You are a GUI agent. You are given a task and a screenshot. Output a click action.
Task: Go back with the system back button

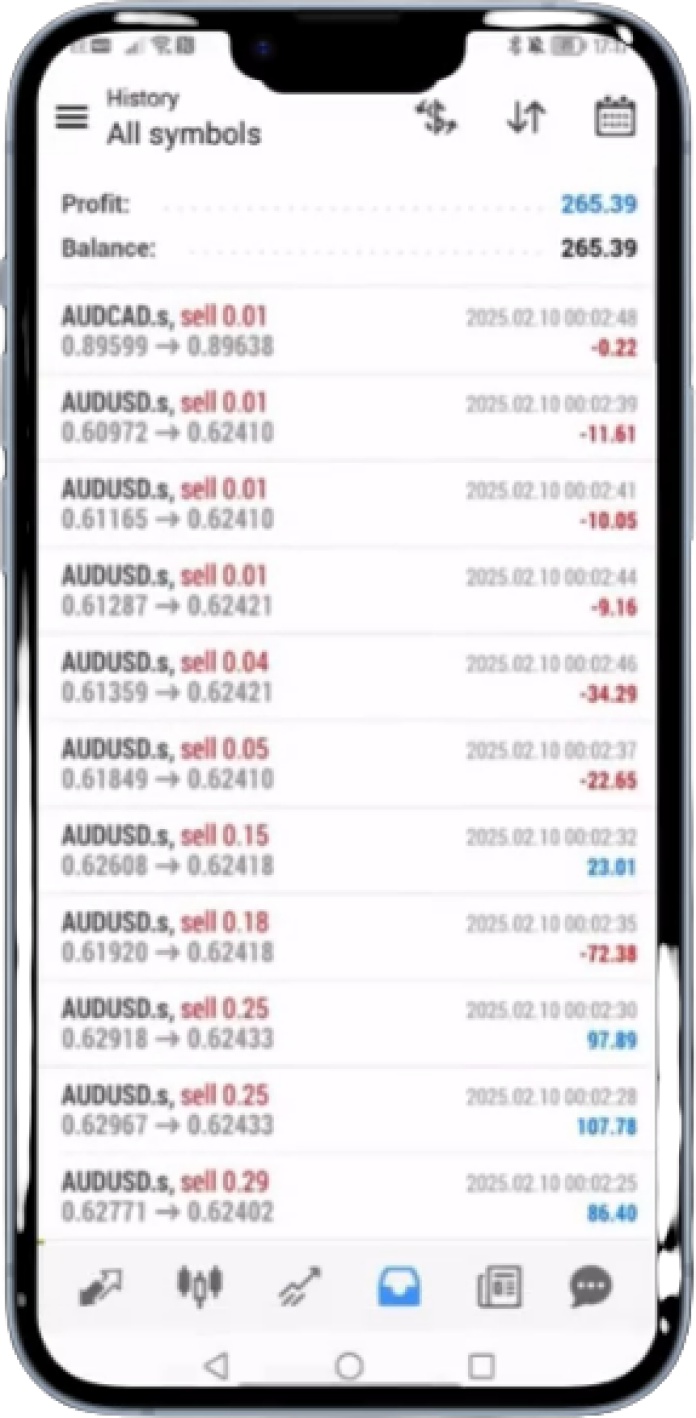pyautogui.click(x=216, y=1366)
